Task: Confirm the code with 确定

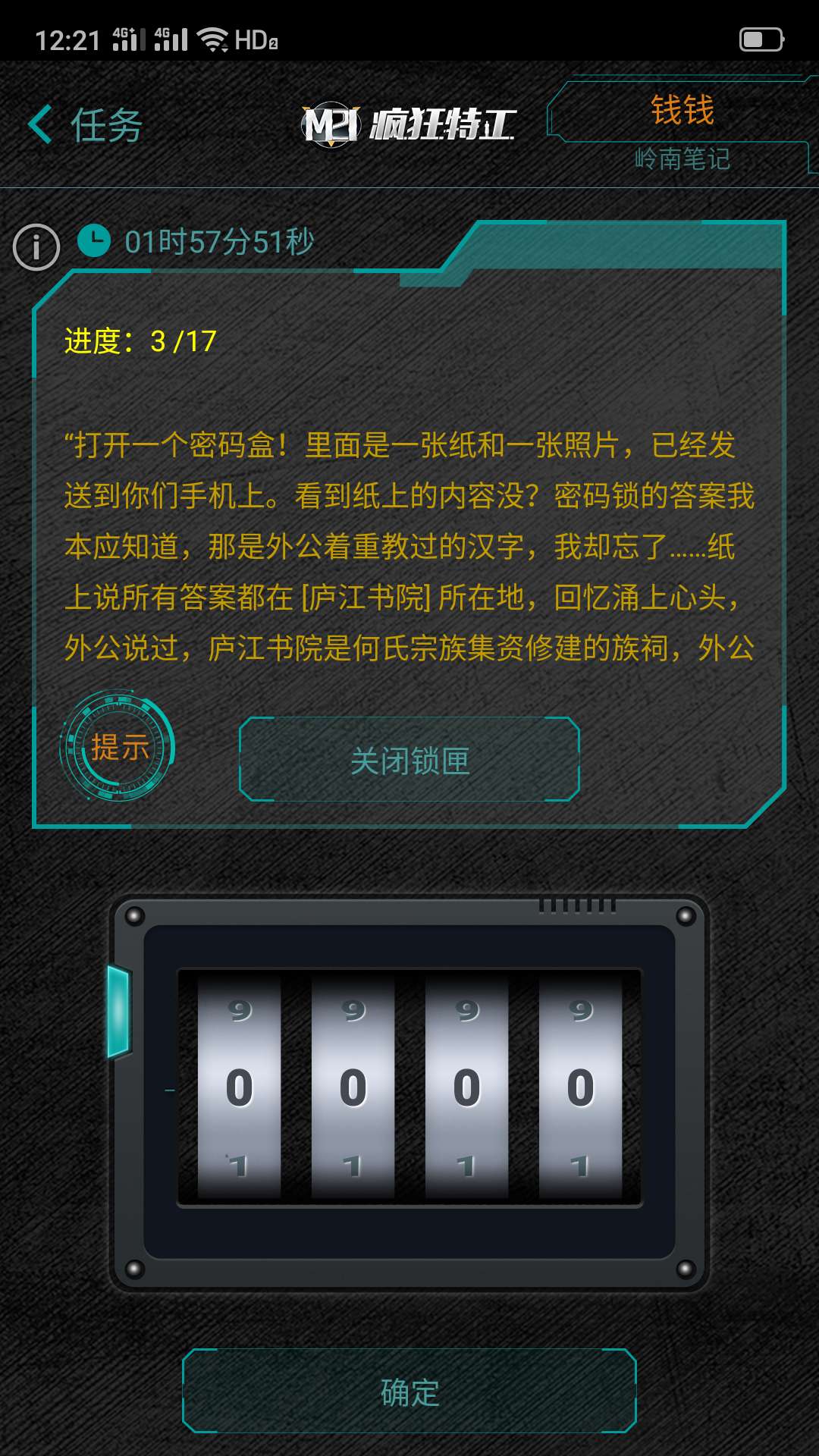Action: [409, 1392]
